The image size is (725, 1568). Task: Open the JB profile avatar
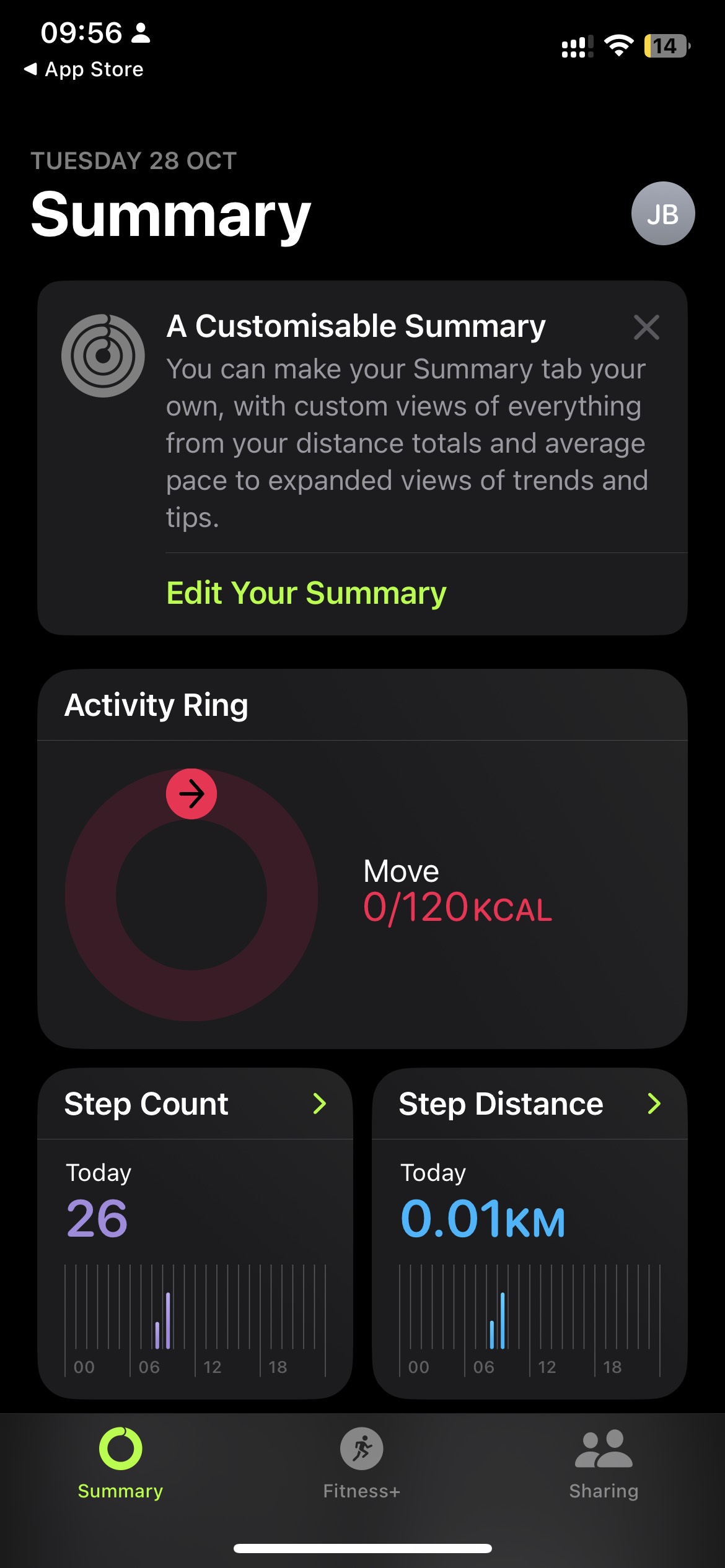pos(662,214)
